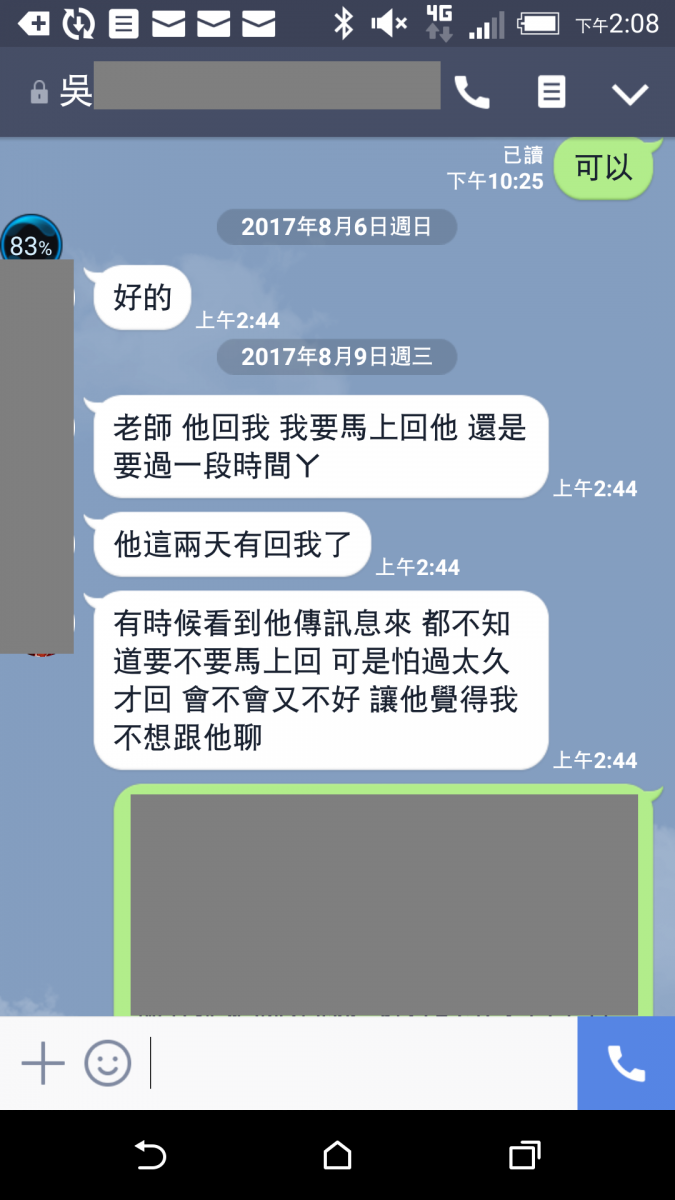Image resolution: width=675 pixels, height=1200 pixels.
Task: Open the notes icon in the header
Action: [551, 92]
